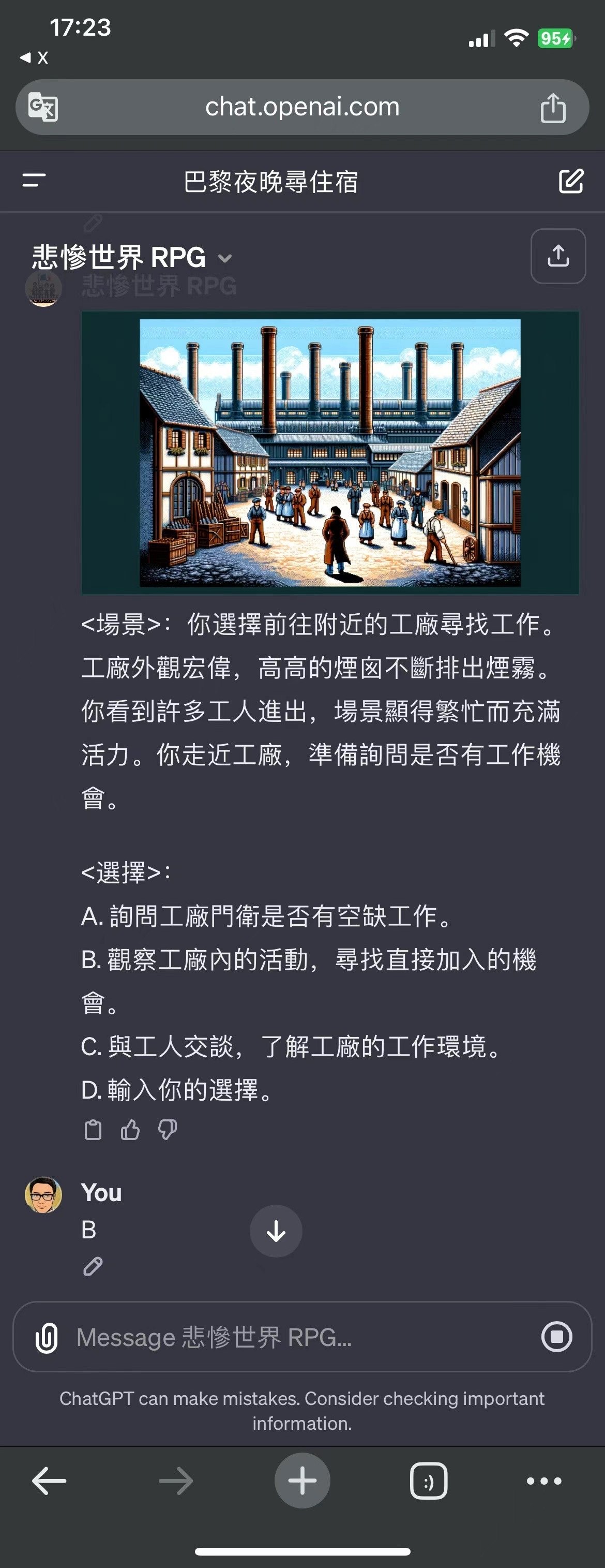605x1568 pixels.
Task: Focus the Message 悲慘世界 RPG field
Action: [292, 1337]
